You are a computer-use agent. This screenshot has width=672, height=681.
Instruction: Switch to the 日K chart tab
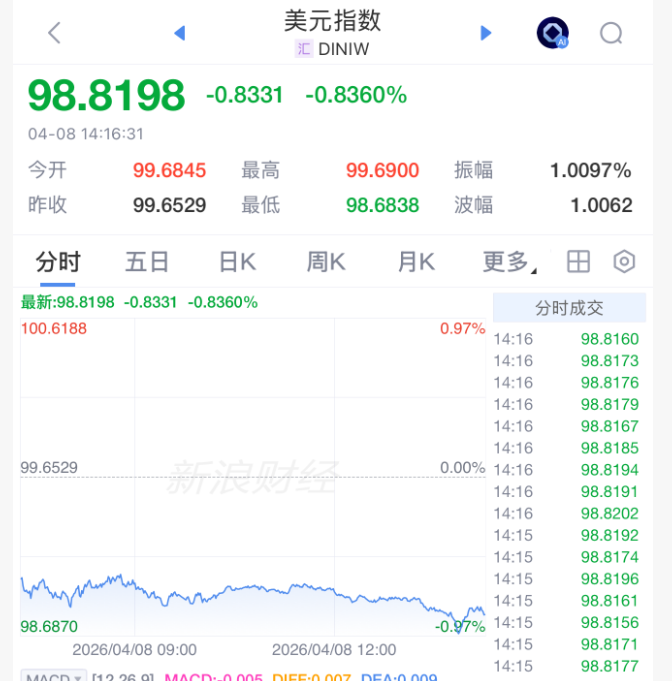coord(237,262)
